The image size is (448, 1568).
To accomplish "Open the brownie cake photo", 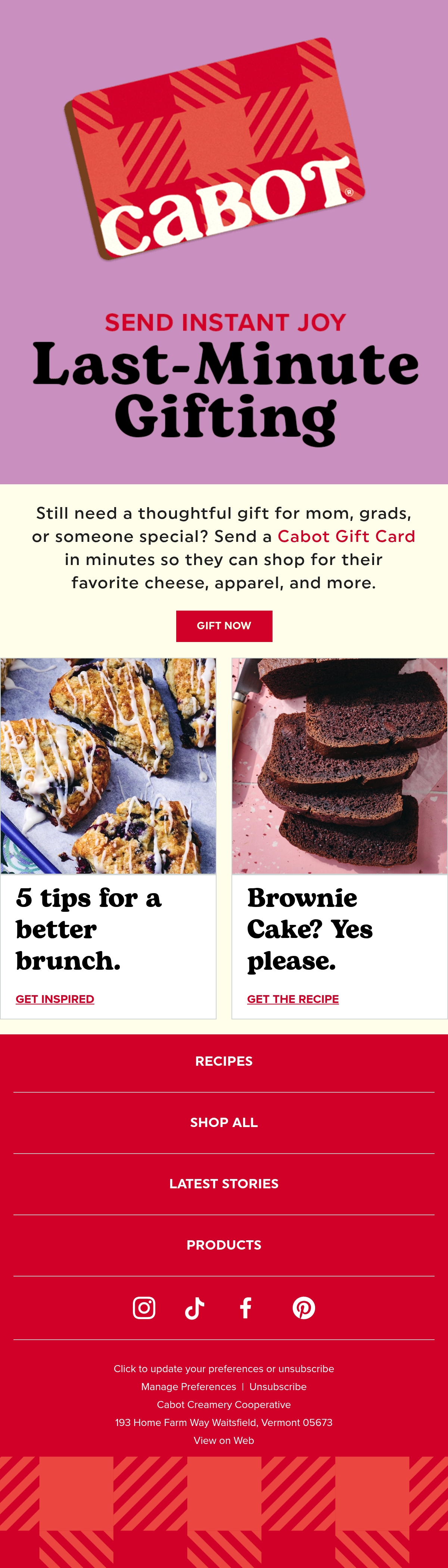I will tap(340, 766).
